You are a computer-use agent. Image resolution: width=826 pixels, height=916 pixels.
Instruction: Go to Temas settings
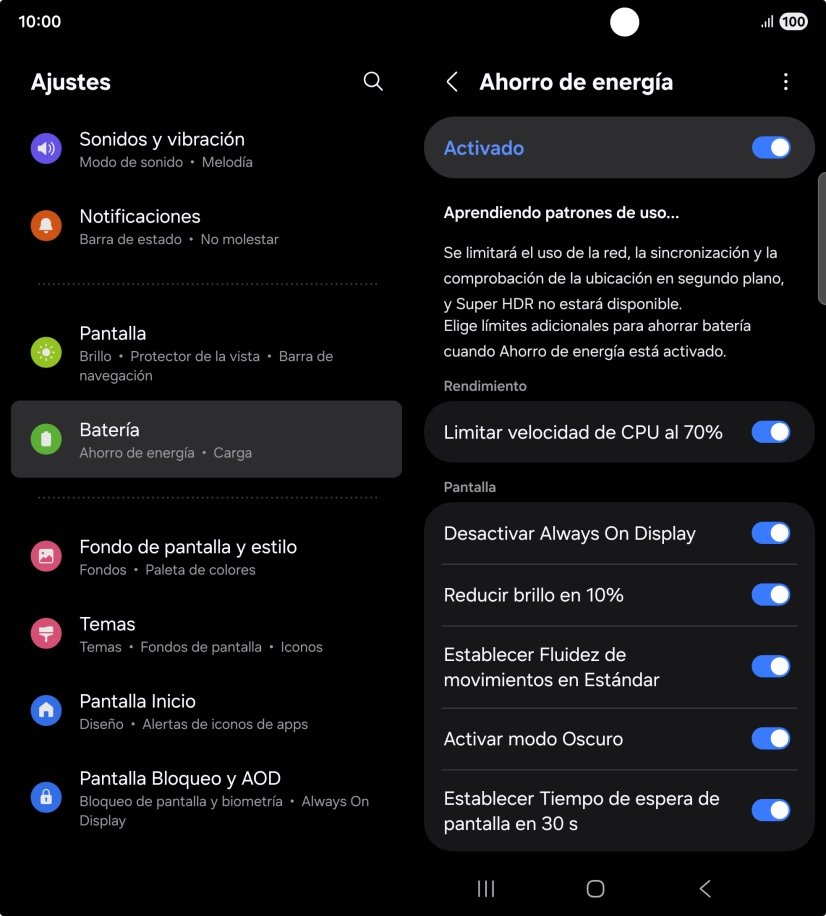point(206,634)
